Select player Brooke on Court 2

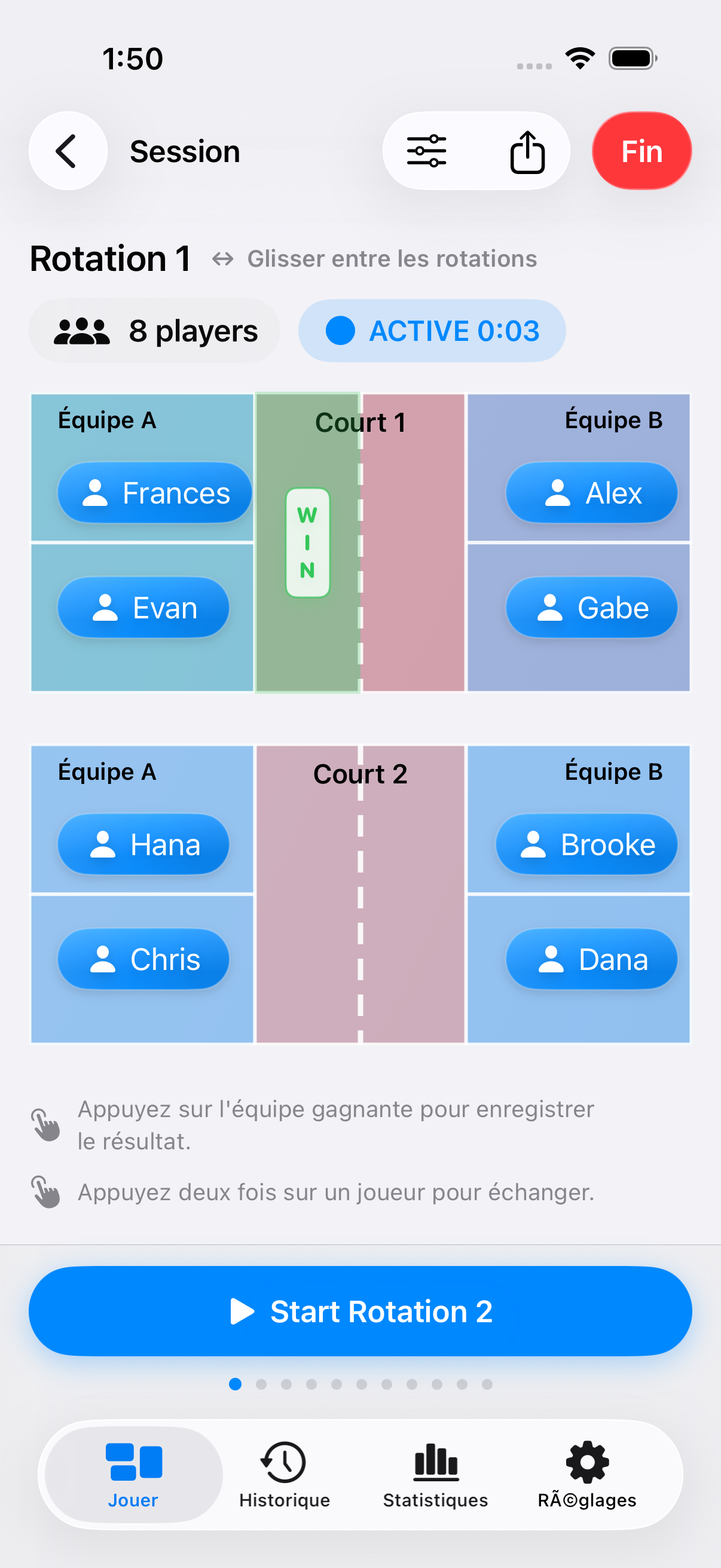586,844
